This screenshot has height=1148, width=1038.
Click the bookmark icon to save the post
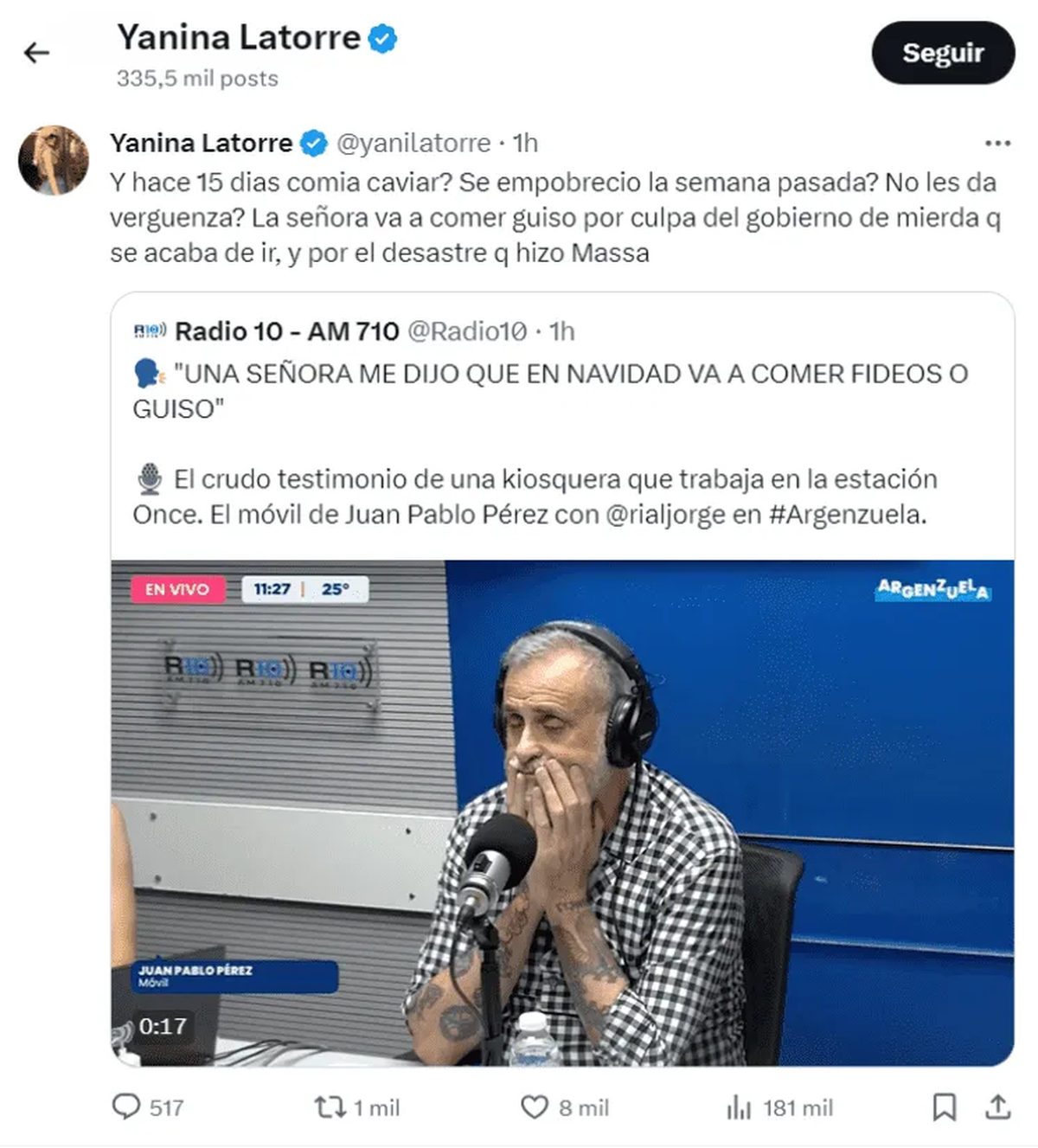[942, 1106]
